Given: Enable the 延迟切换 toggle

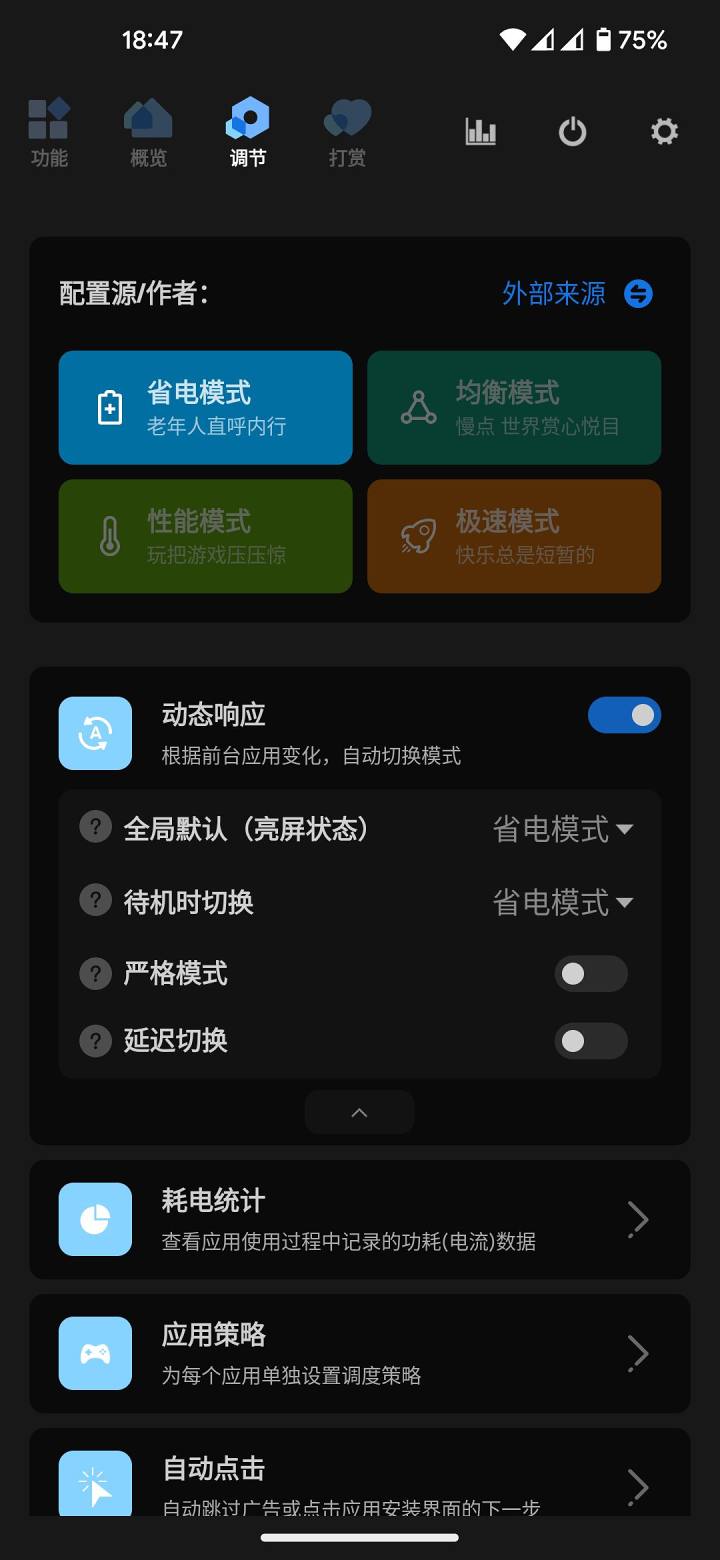Looking at the screenshot, I should (x=591, y=1041).
